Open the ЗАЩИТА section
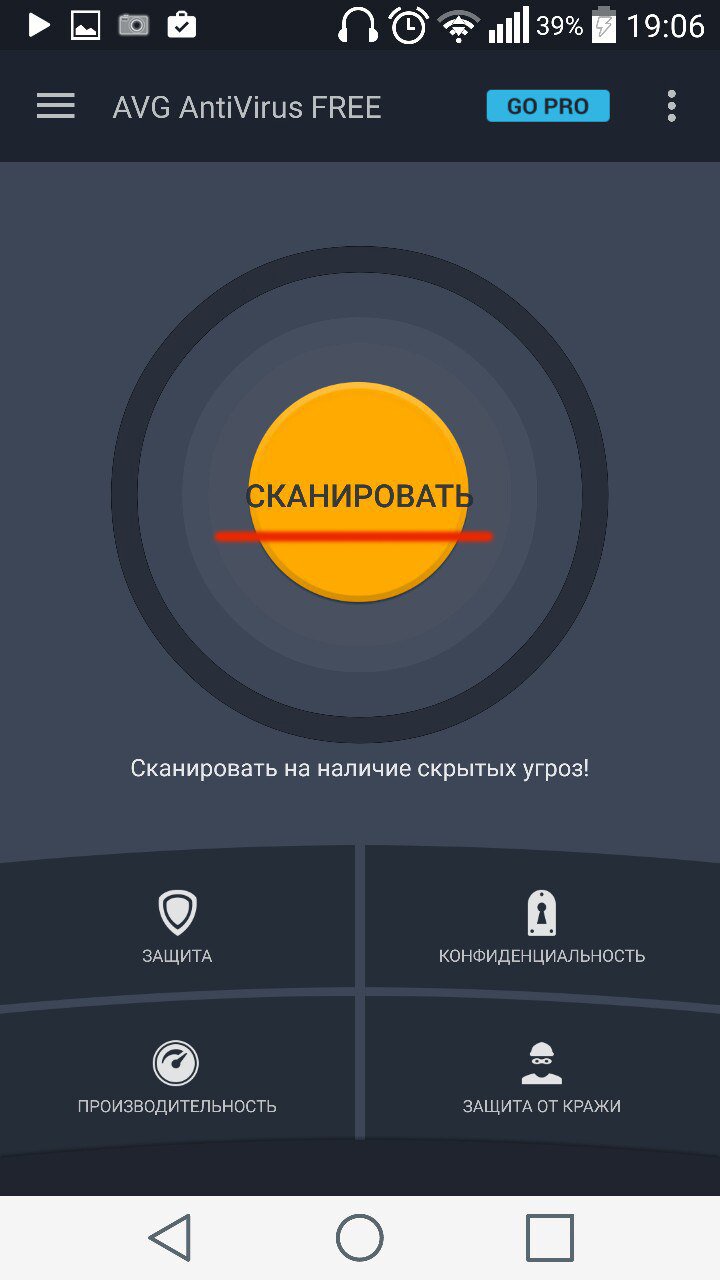The height and width of the screenshot is (1280, 720). coord(177,927)
